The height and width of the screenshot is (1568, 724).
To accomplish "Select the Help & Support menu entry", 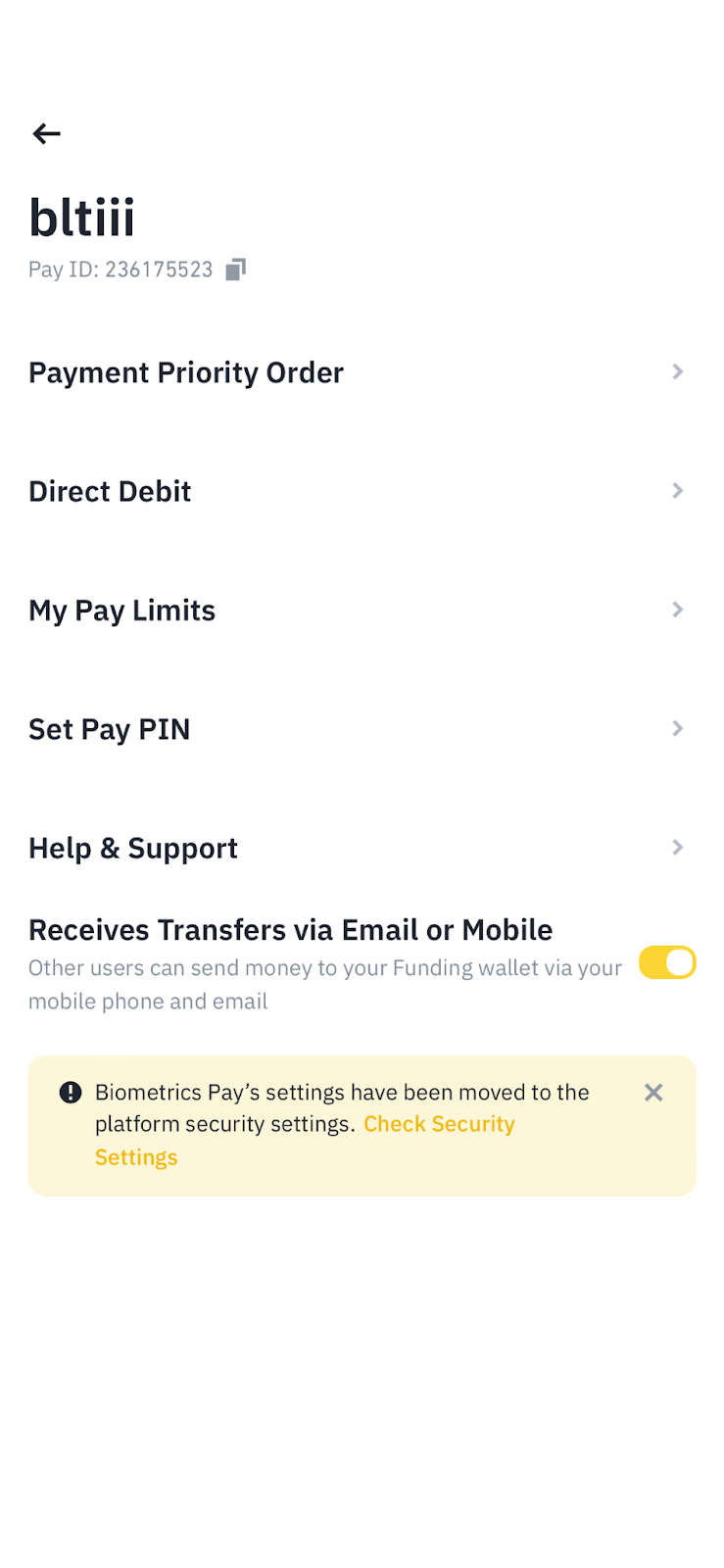I will click(133, 847).
